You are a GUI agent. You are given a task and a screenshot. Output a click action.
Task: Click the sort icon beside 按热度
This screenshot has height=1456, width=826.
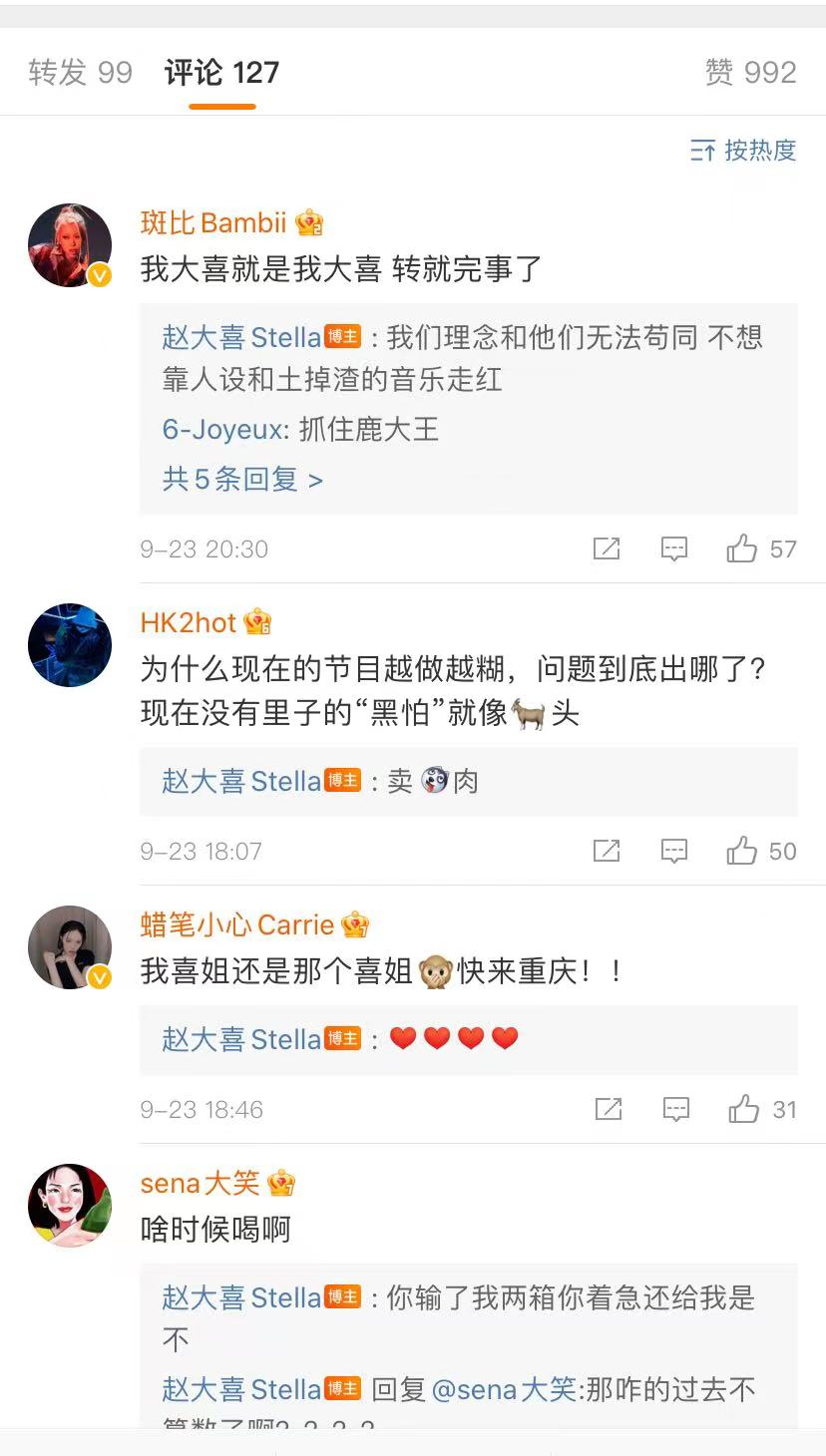pyautogui.click(x=703, y=152)
